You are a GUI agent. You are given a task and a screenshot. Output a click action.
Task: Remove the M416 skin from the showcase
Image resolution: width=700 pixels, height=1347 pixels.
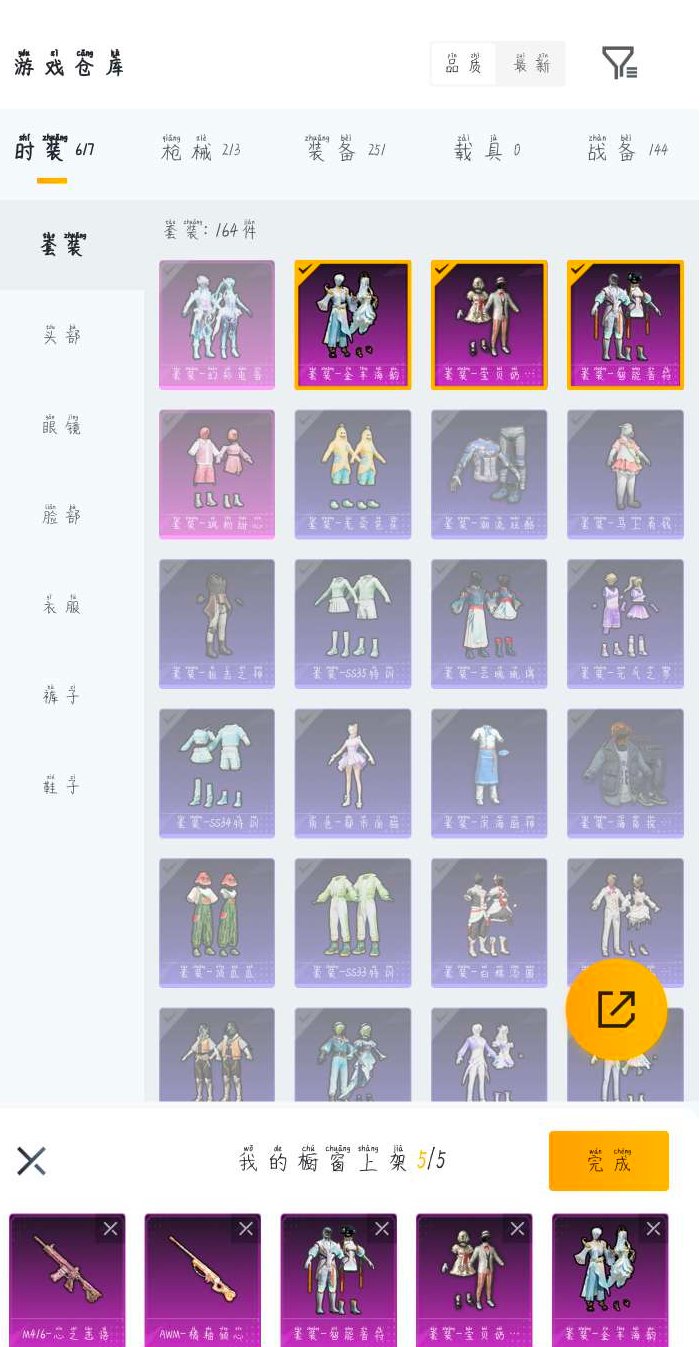110,1229
